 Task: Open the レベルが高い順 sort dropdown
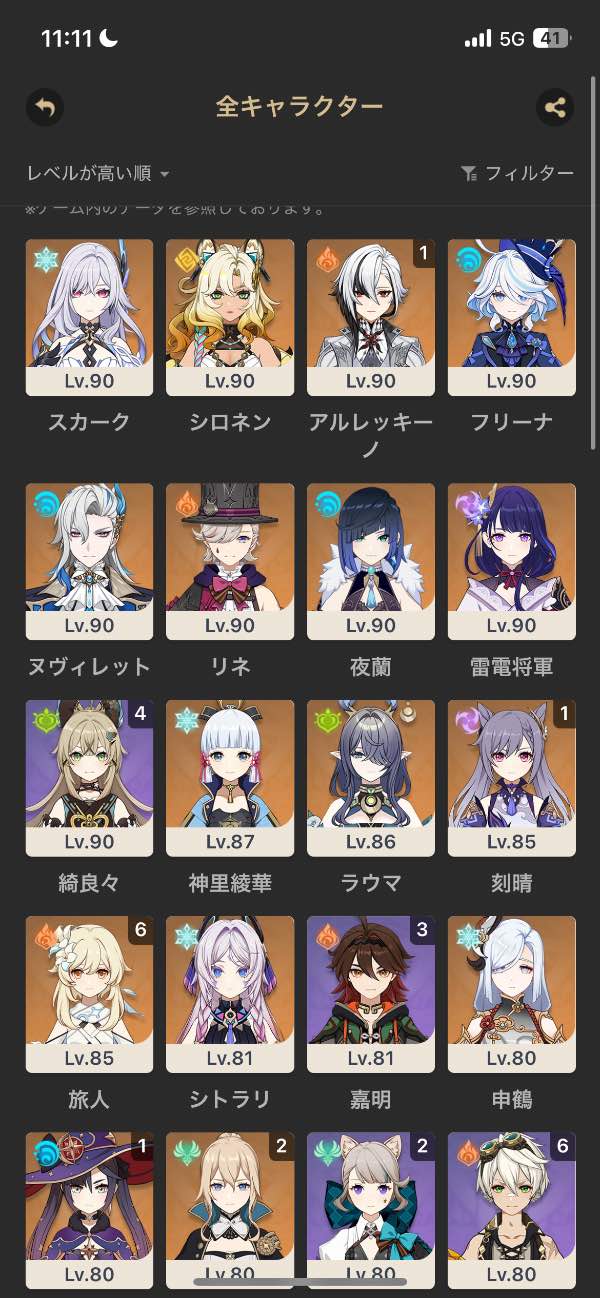(x=98, y=174)
